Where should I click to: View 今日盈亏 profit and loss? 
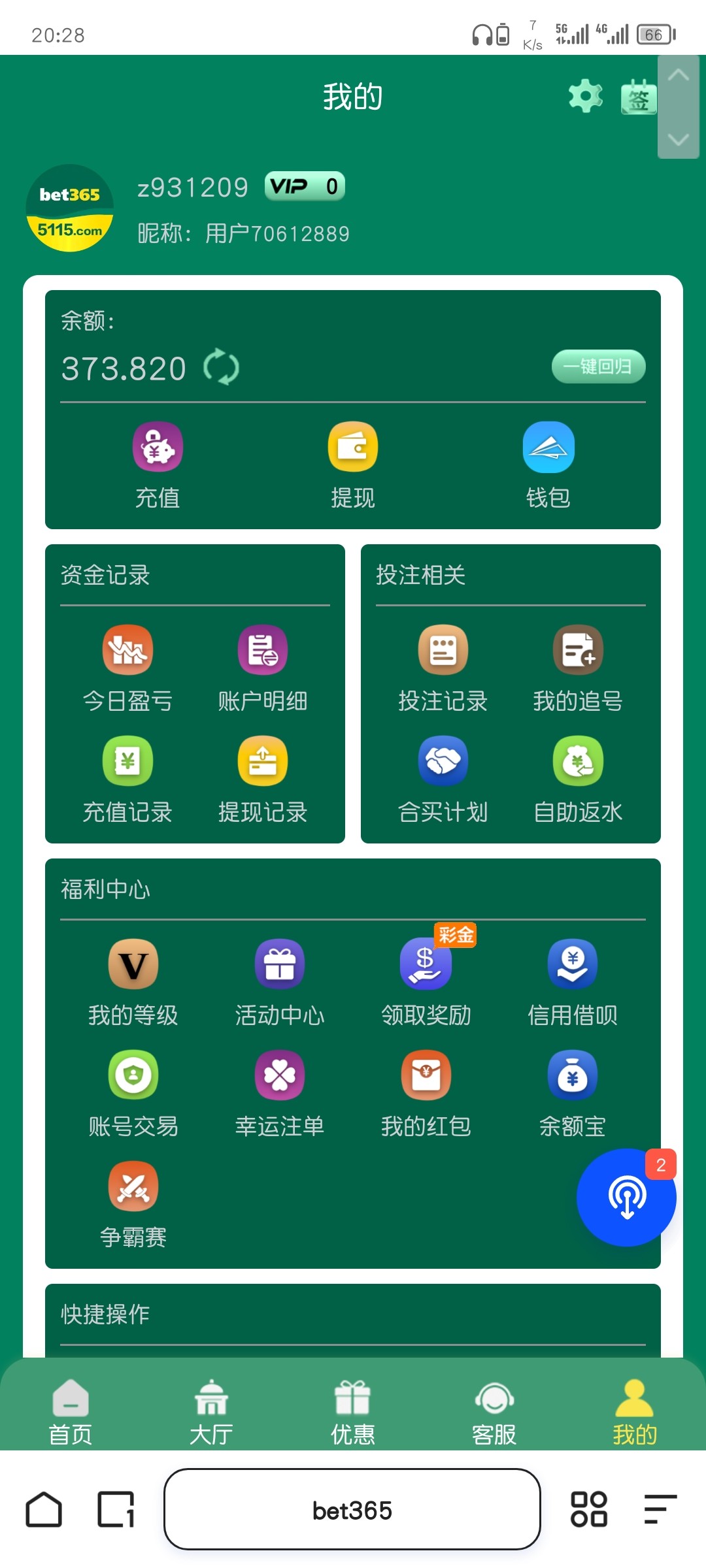point(127,668)
